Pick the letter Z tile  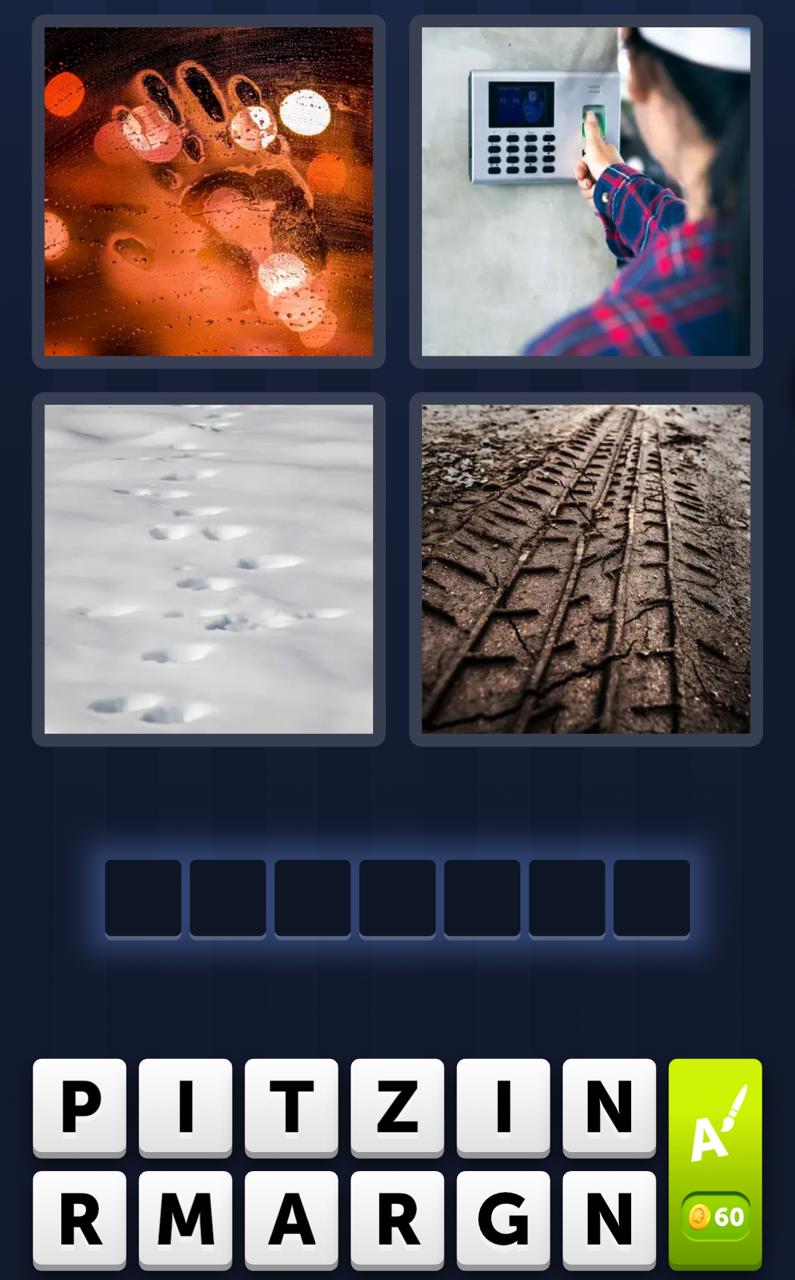coord(397,1107)
